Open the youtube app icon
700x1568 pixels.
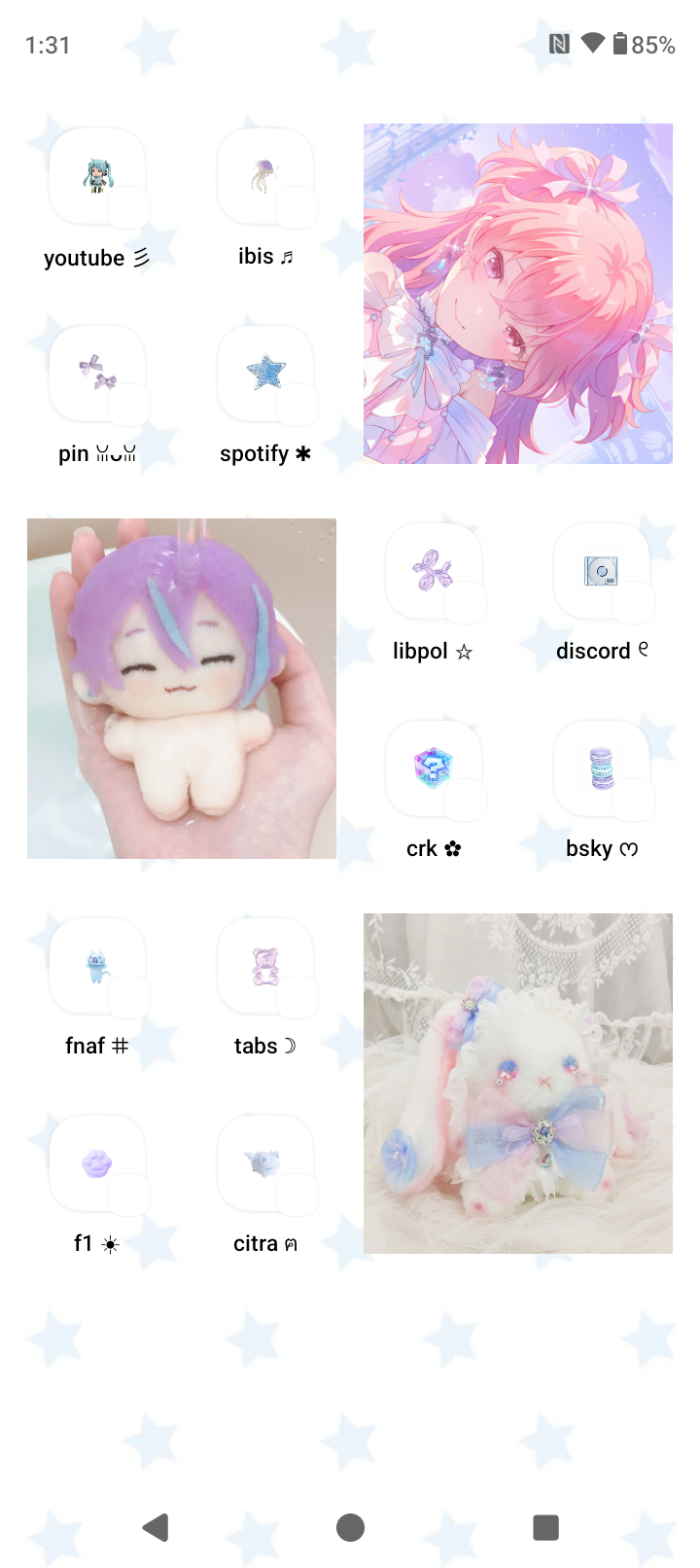(97, 177)
